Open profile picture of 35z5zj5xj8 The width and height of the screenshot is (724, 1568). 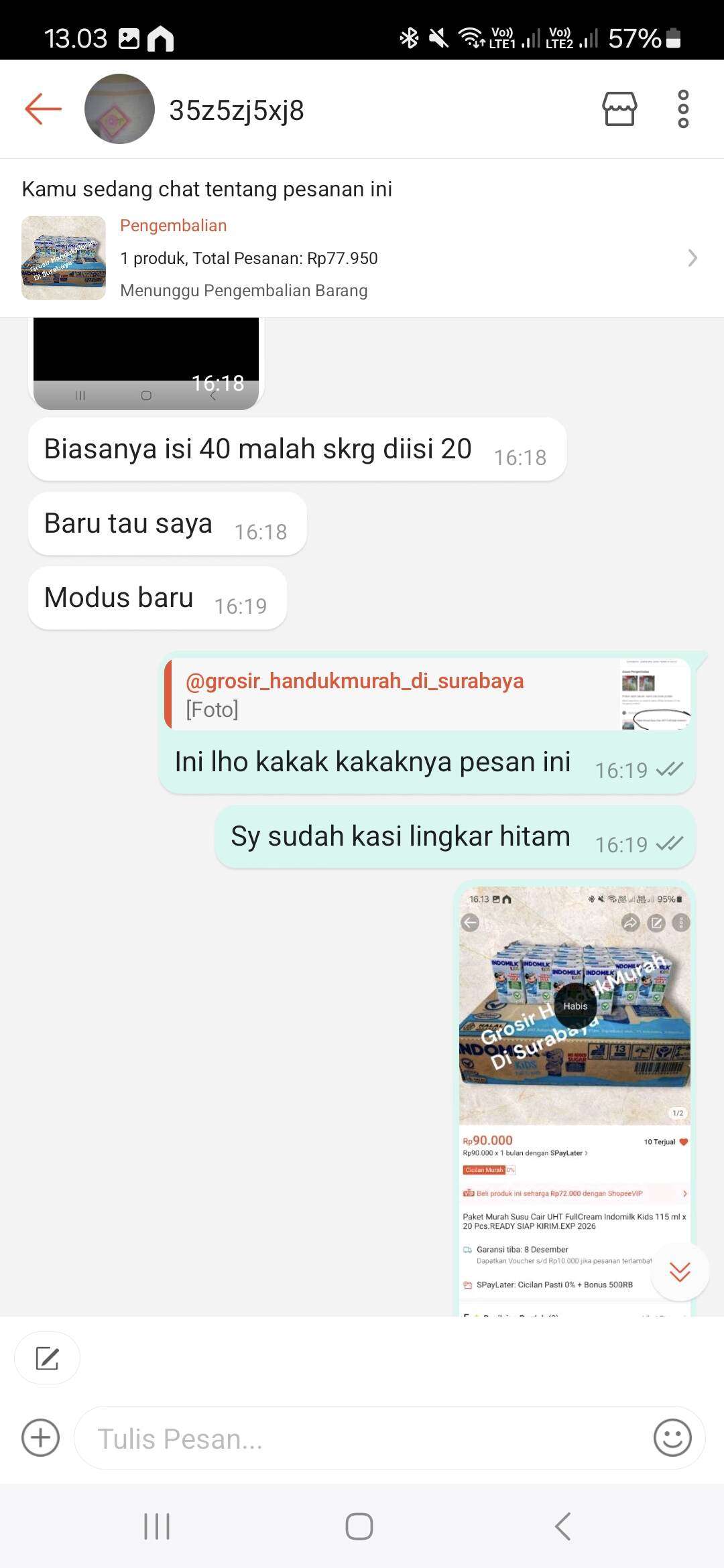(x=119, y=109)
